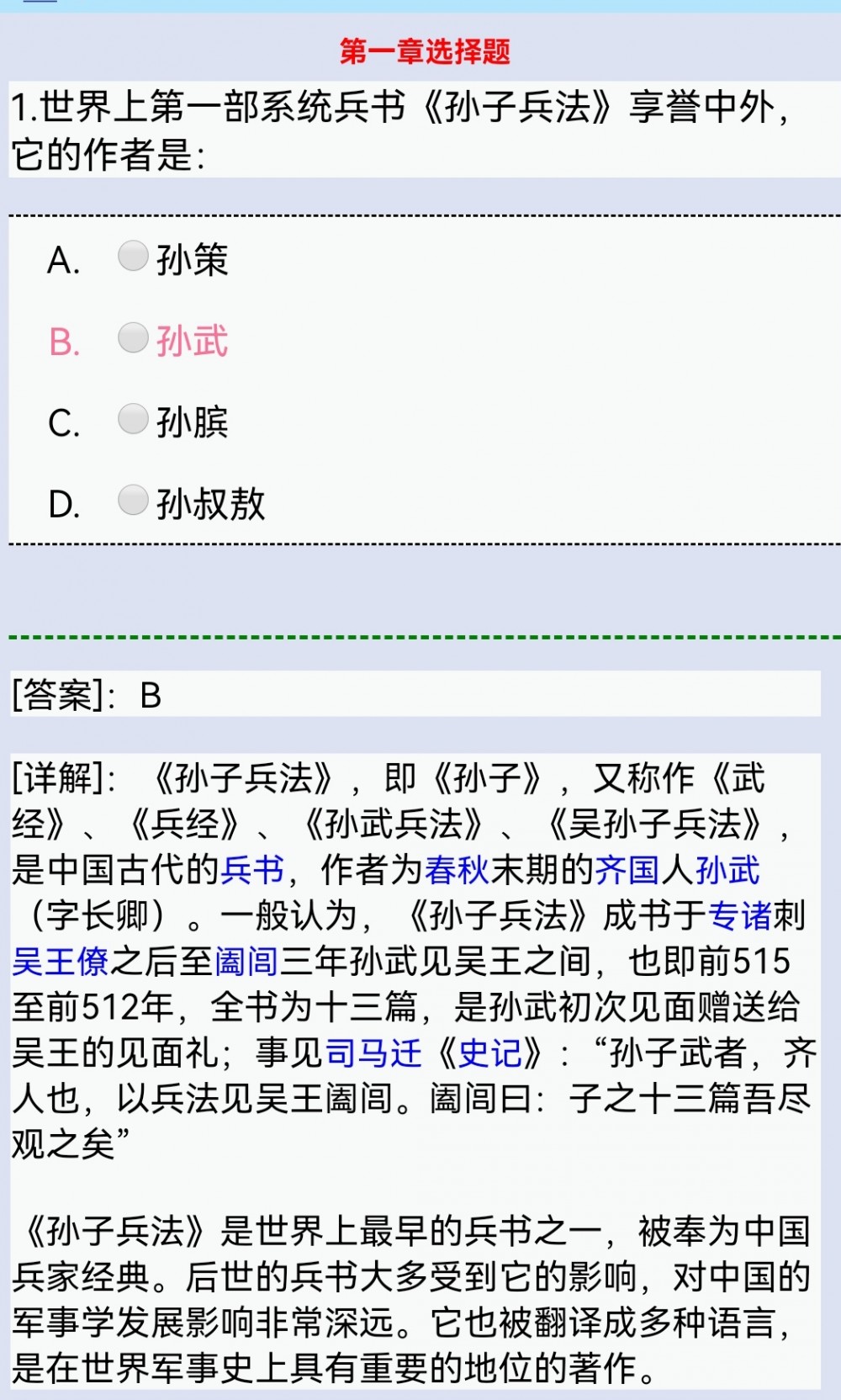841x1400 pixels.
Task: Open the 兵书 link
Action: click(x=253, y=870)
